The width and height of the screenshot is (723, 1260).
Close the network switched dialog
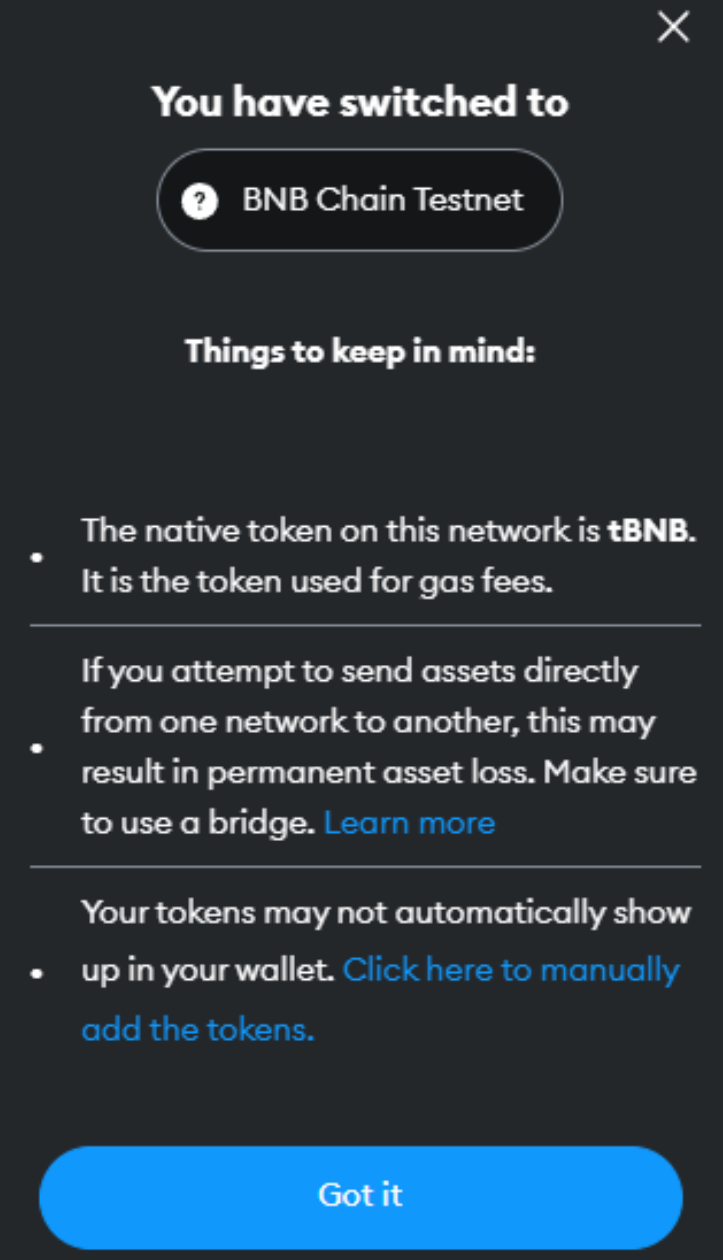pyautogui.click(x=673, y=27)
